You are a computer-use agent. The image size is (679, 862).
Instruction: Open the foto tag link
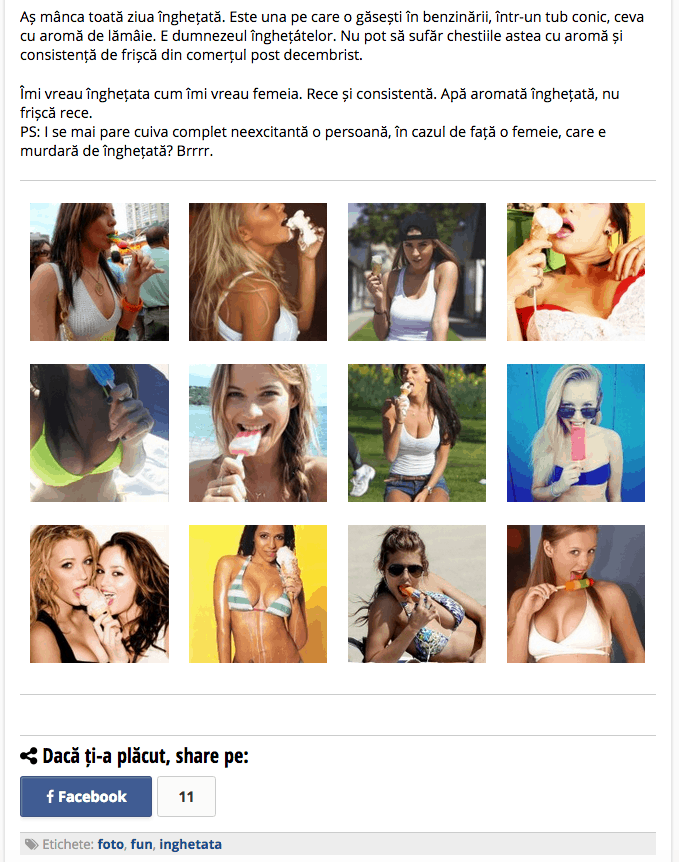tap(110, 844)
